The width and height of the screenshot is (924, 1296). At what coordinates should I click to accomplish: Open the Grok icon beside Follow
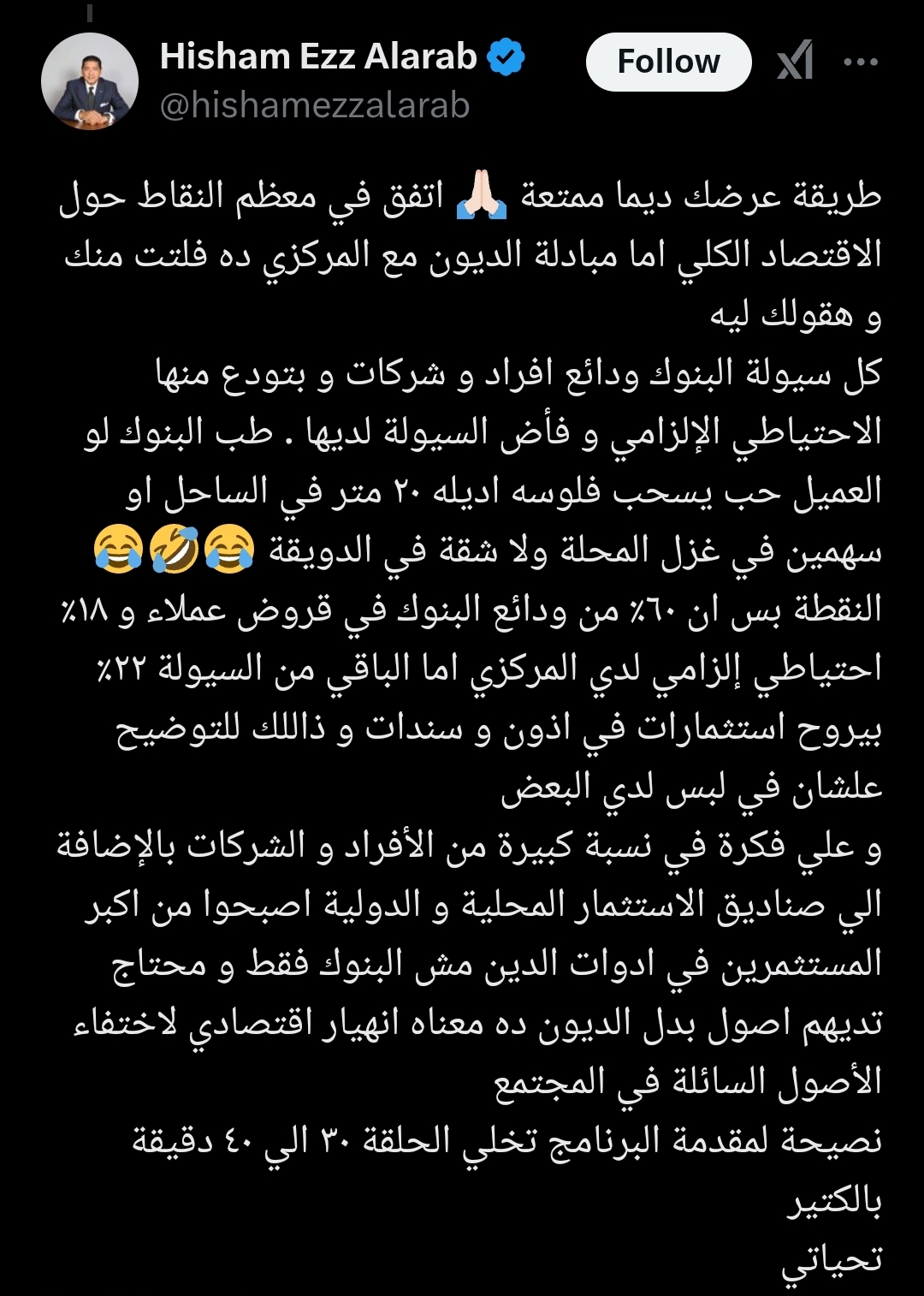click(x=795, y=62)
